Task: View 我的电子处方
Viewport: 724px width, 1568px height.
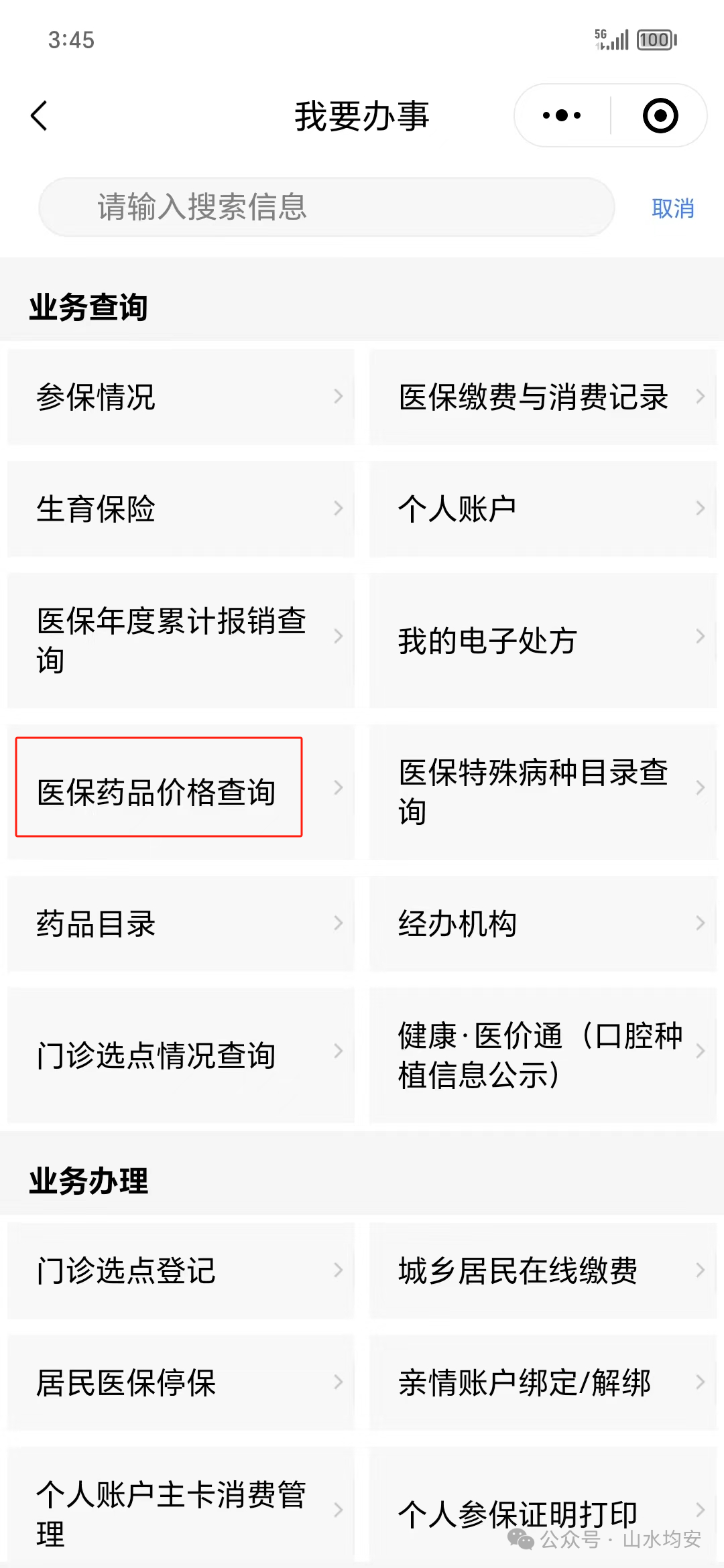Action: pyautogui.click(x=543, y=641)
